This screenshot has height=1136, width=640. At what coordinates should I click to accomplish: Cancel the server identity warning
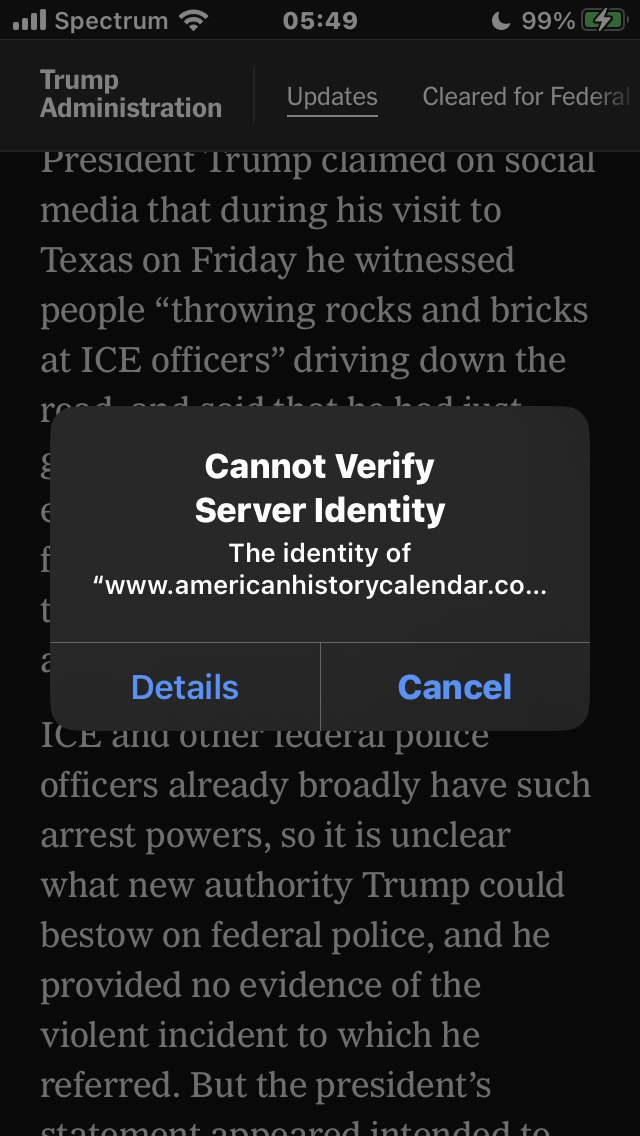454,687
